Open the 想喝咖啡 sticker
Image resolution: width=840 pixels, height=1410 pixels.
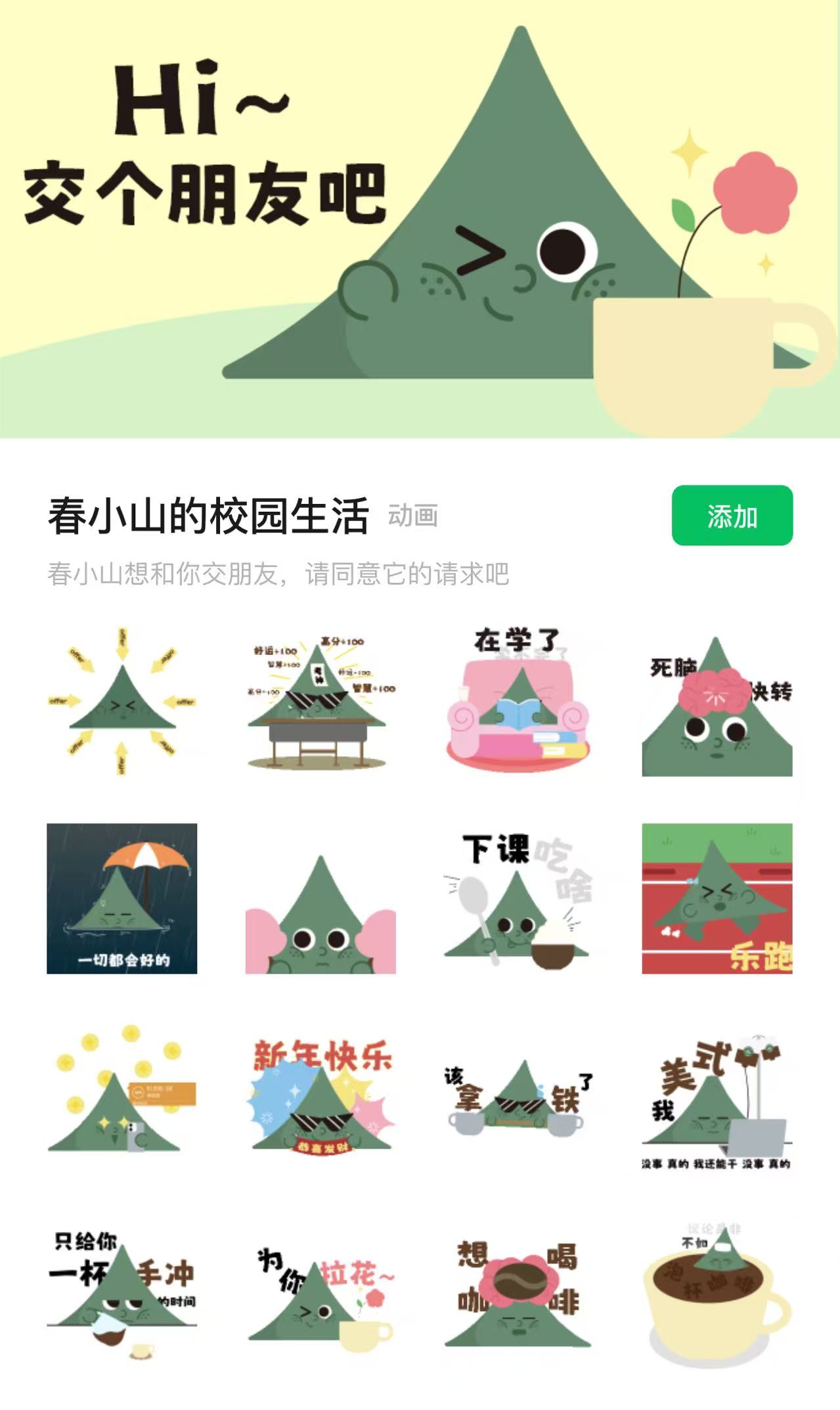519,1292
